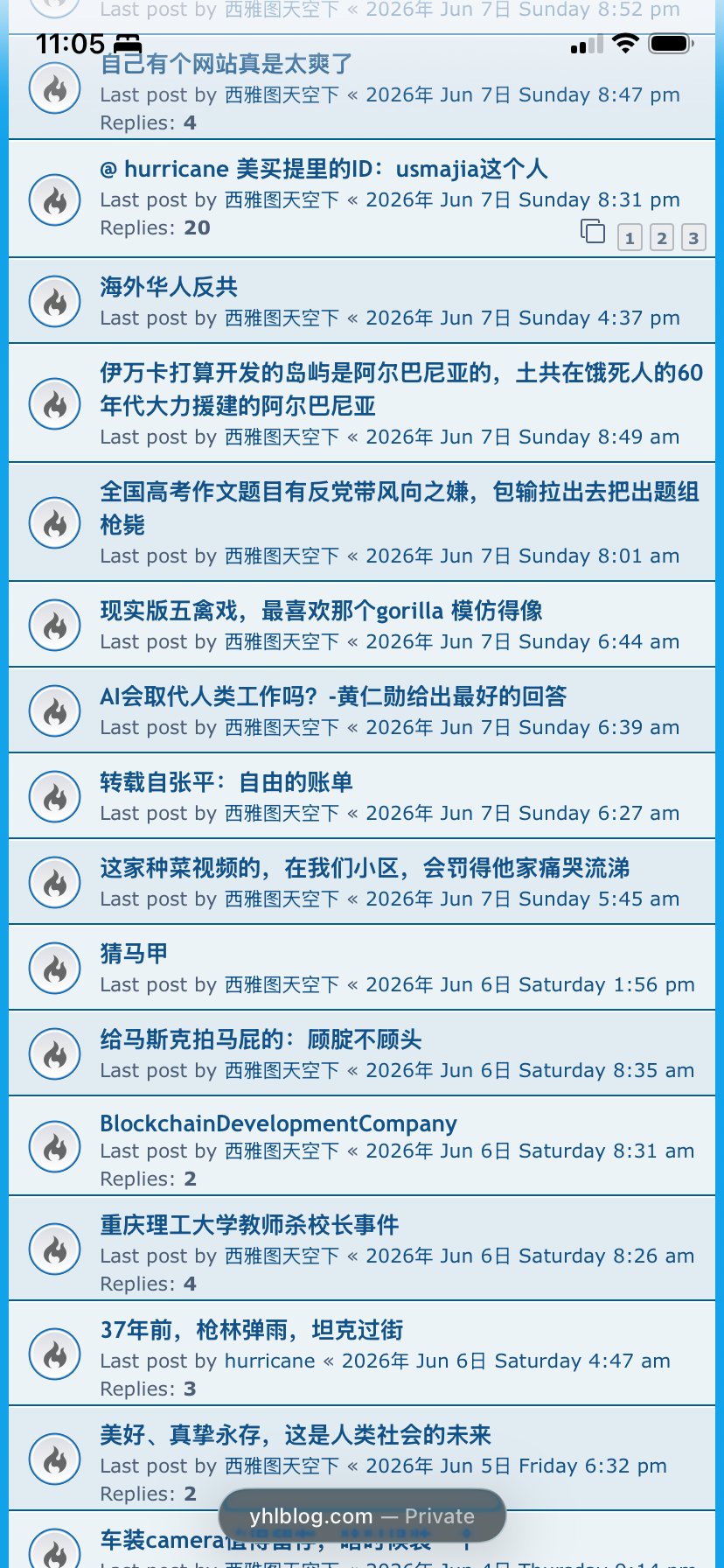Go to page 1 of hurricane topic
Image resolution: width=724 pixels, height=1568 pixels.
pos(630,238)
